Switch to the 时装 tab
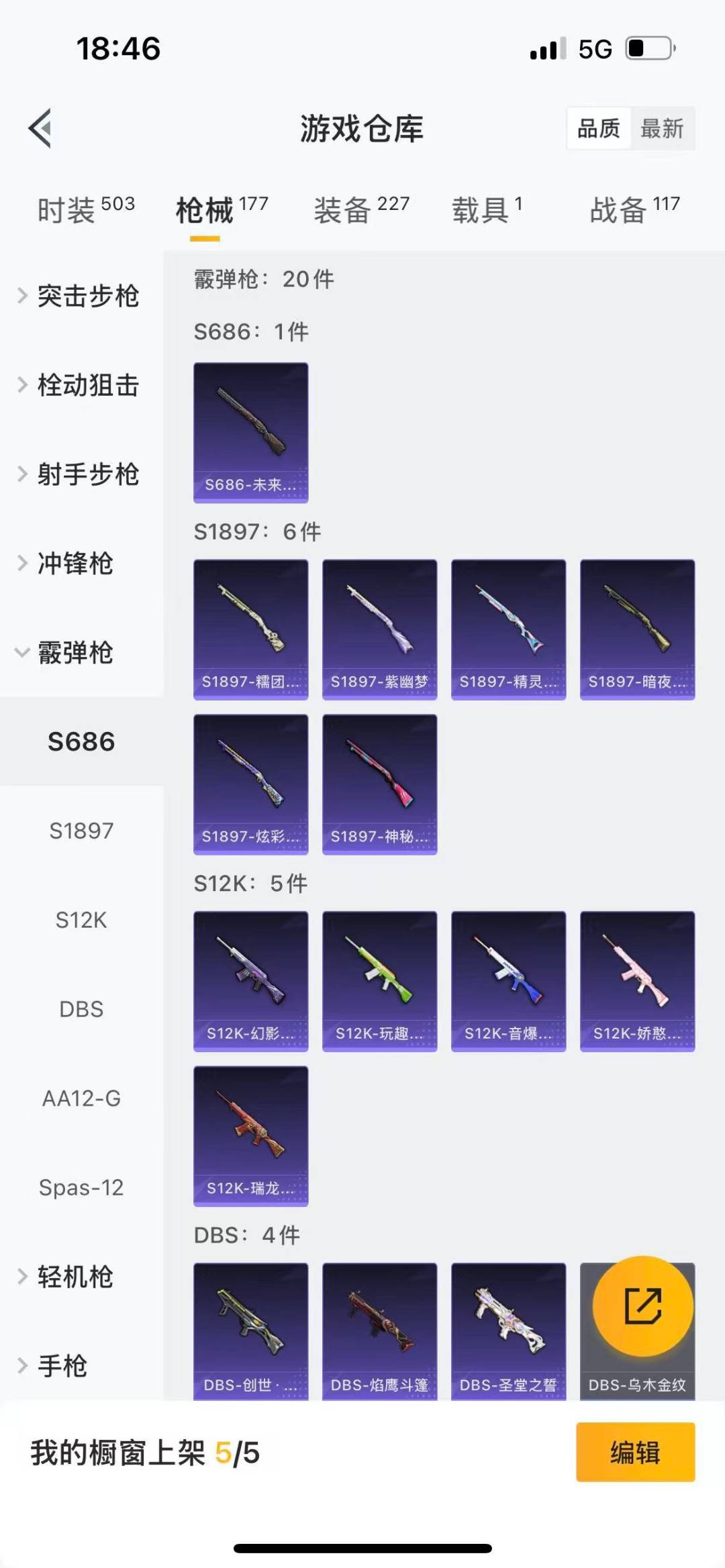The image size is (725, 1568). coord(86,209)
